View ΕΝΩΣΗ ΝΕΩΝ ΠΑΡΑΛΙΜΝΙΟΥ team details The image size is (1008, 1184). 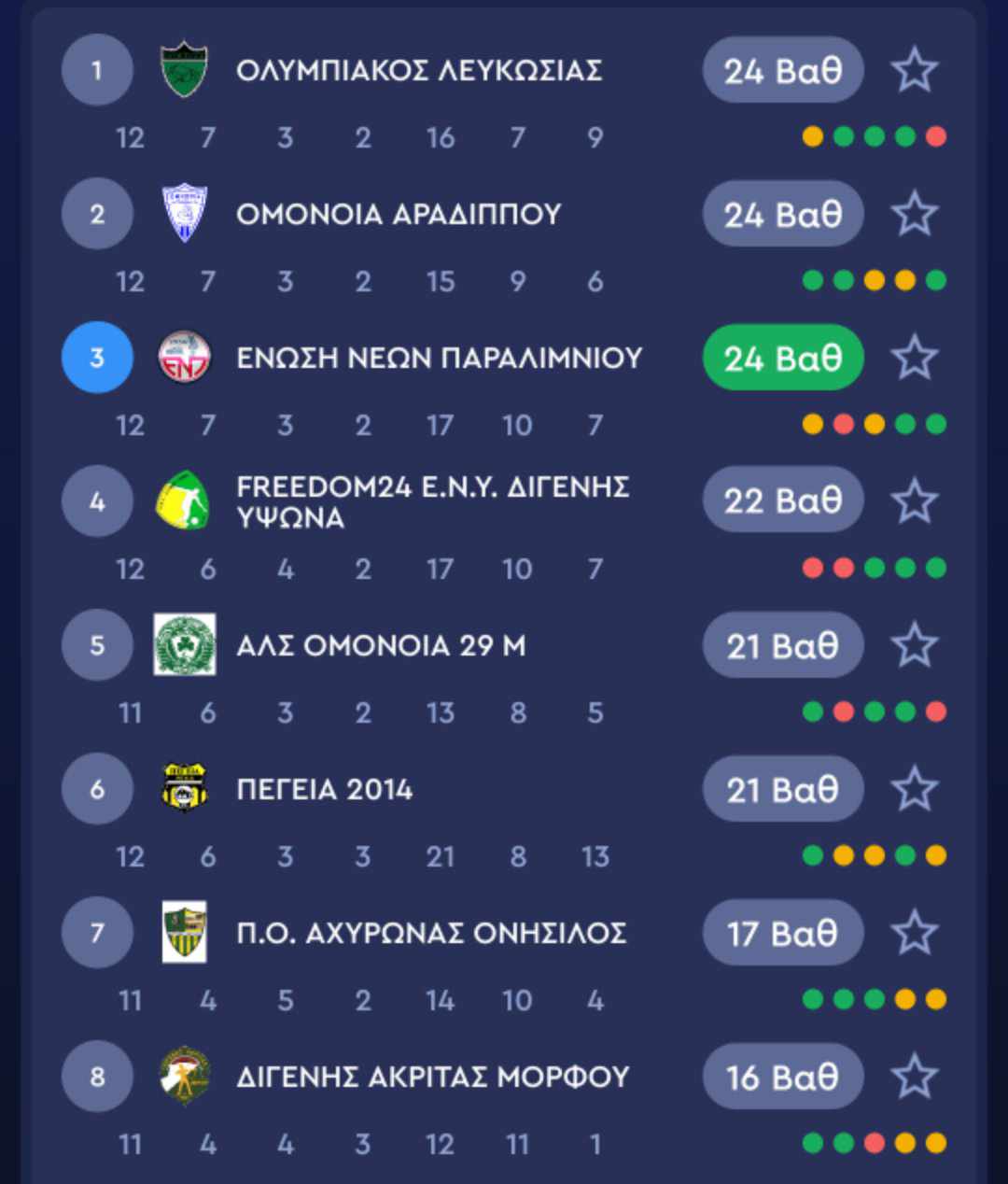click(439, 359)
